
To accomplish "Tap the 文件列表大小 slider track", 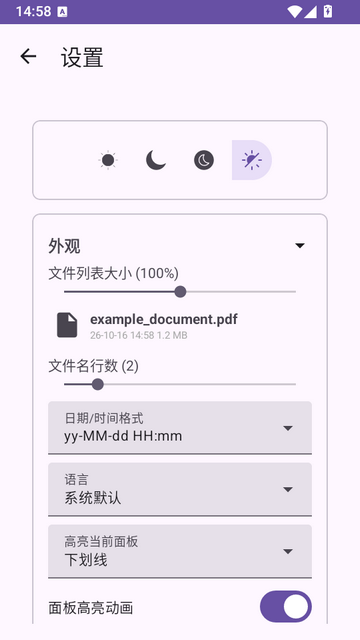I will pyautogui.click(x=180, y=292).
